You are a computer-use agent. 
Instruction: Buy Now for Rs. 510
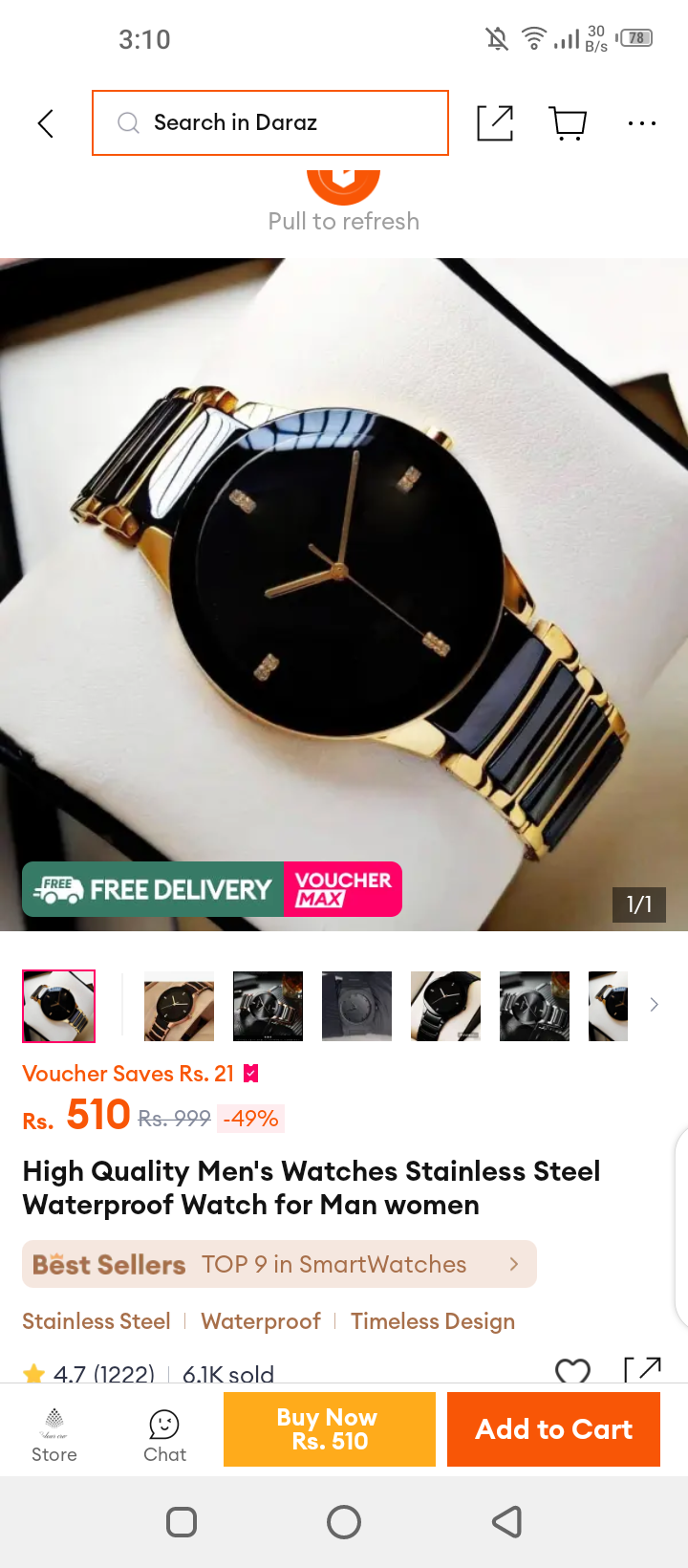click(x=330, y=1429)
